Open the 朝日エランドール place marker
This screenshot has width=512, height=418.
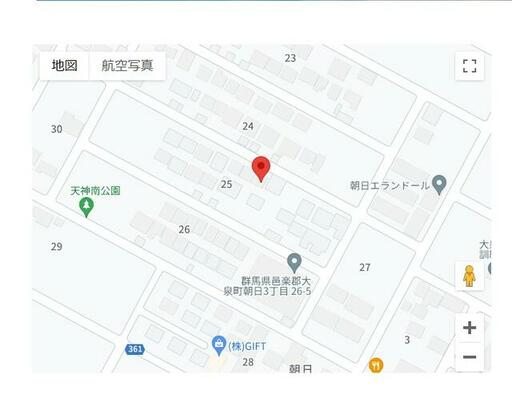tap(439, 185)
